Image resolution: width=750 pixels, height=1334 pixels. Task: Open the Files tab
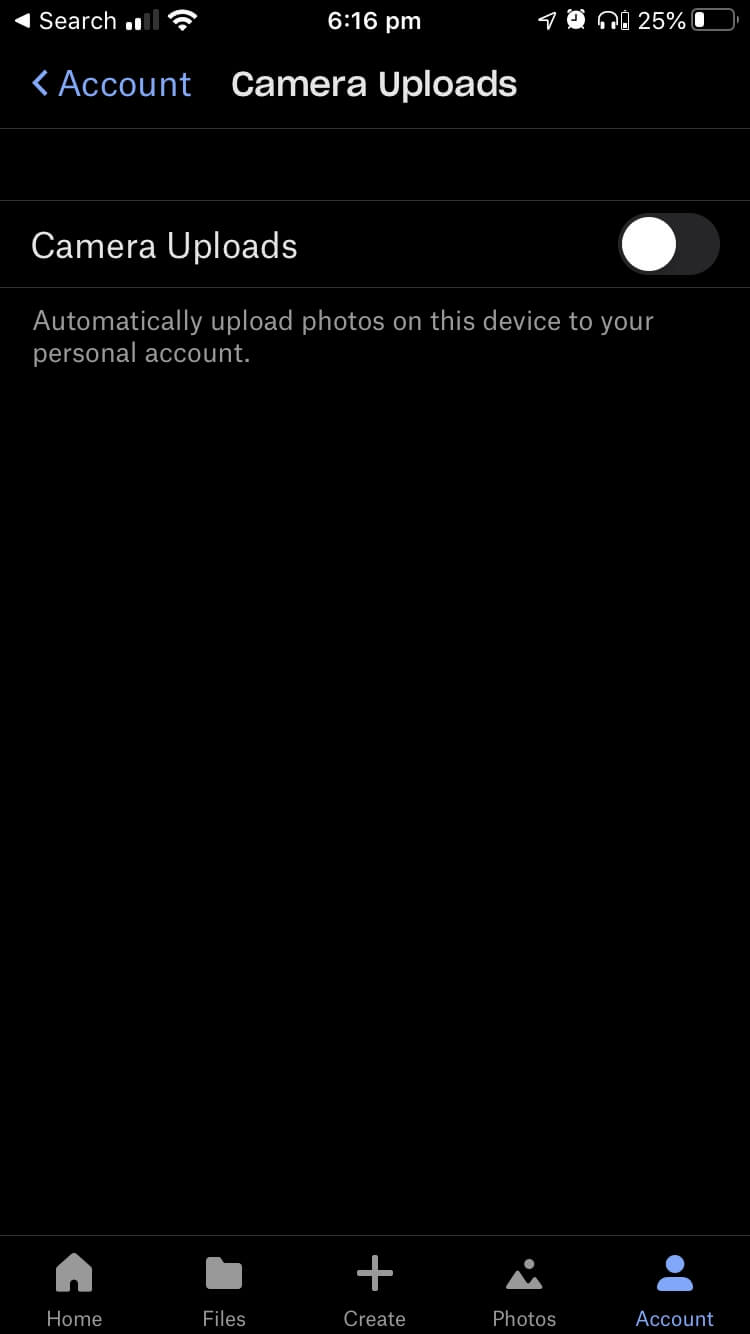click(224, 1290)
